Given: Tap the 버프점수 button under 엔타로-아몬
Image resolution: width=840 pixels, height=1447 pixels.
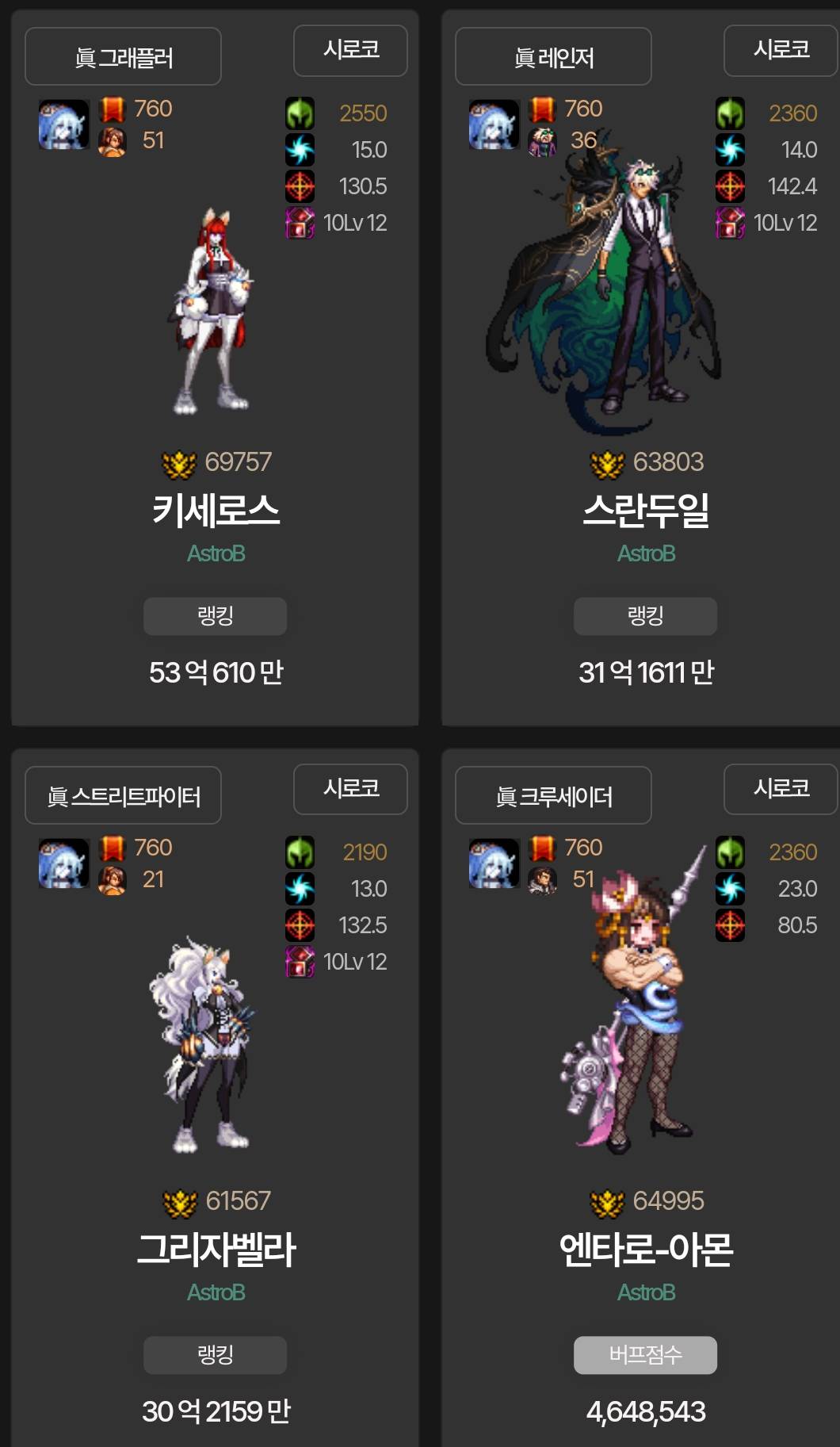Looking at the screenshot, I should [645, 1355].
